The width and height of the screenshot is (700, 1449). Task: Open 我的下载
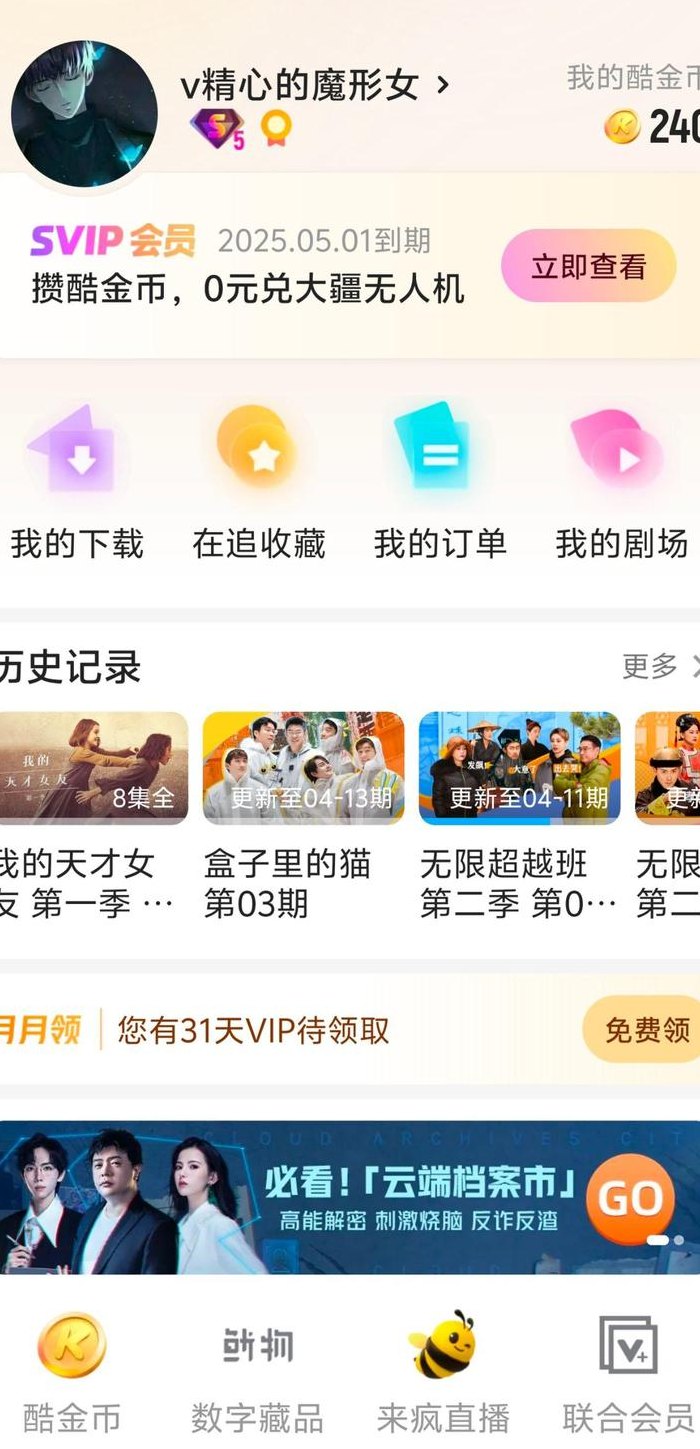77,482
